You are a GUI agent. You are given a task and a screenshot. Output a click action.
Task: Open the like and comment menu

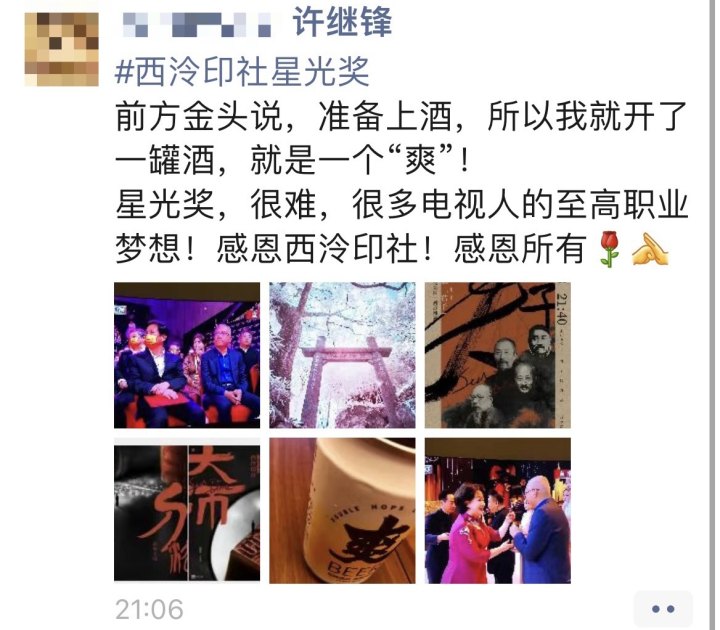pos(663,608)
